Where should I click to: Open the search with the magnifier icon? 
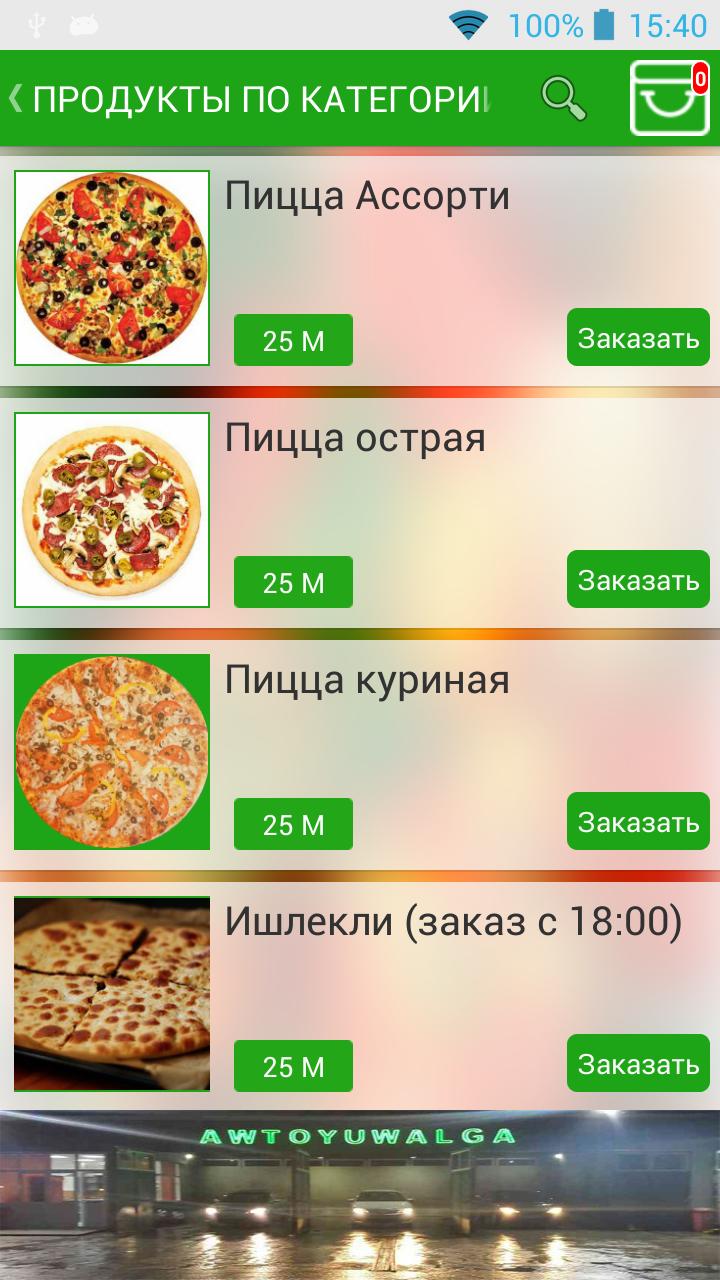(x=563, y=97)
